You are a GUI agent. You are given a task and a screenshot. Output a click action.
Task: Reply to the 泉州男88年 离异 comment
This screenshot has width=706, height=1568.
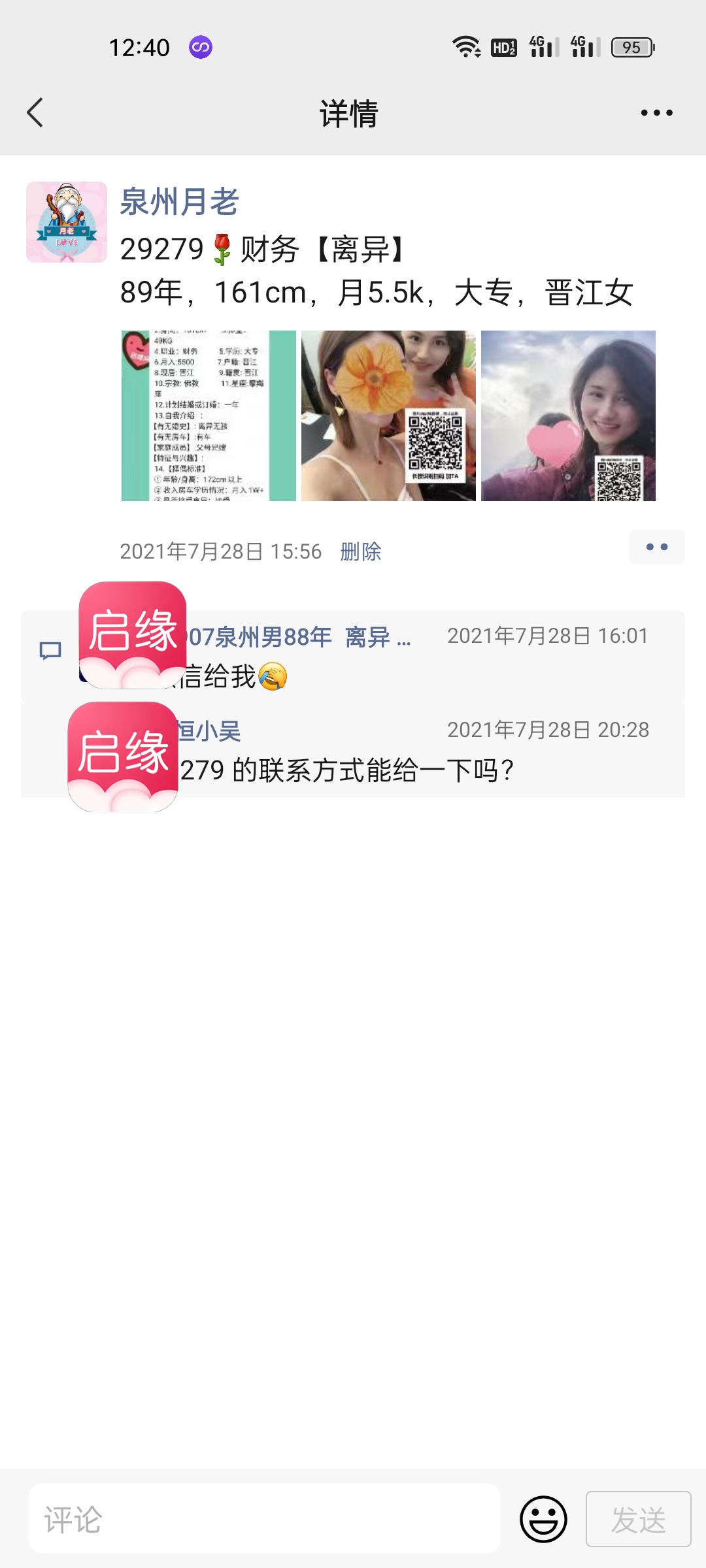[353, 657]
